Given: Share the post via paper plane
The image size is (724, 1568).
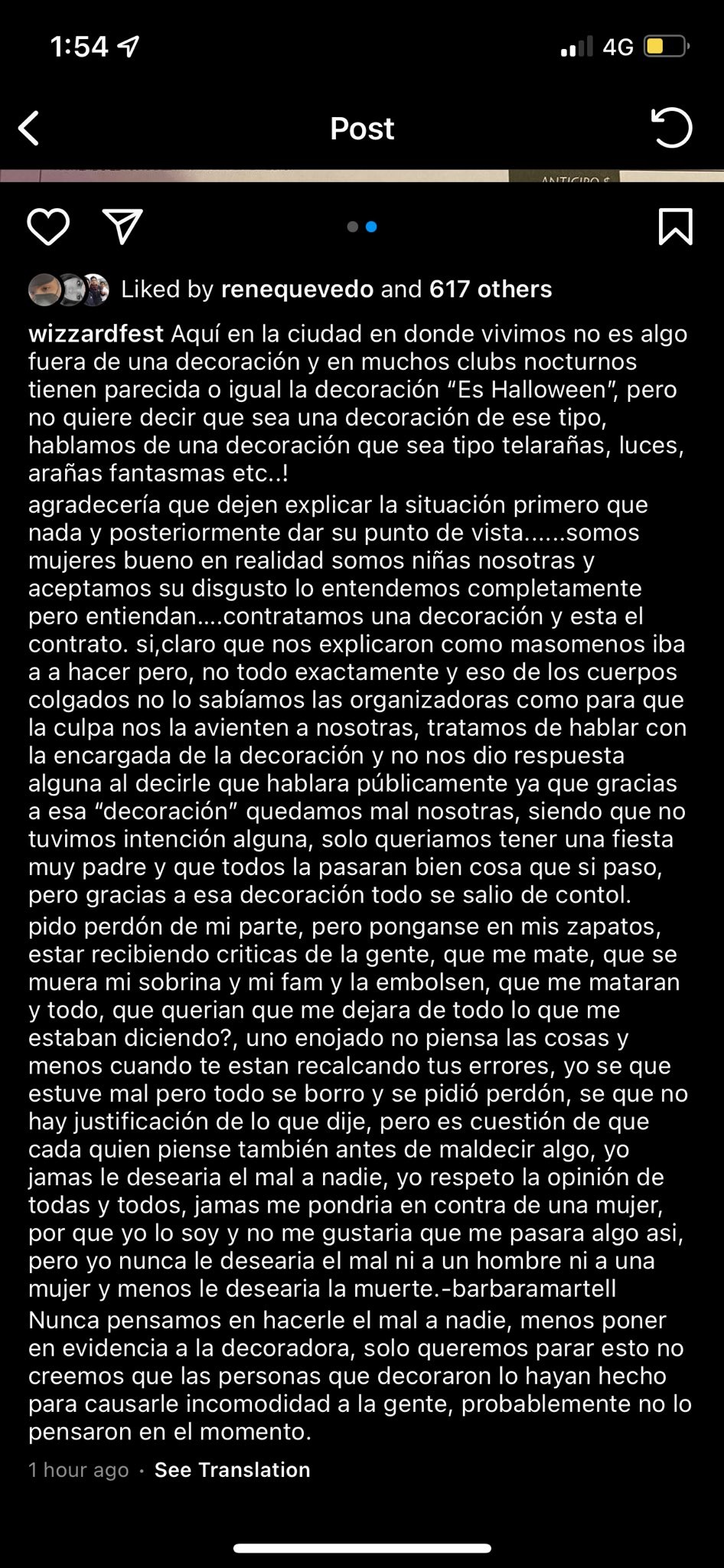Looking at the screenshot, I should click(122, 227).
